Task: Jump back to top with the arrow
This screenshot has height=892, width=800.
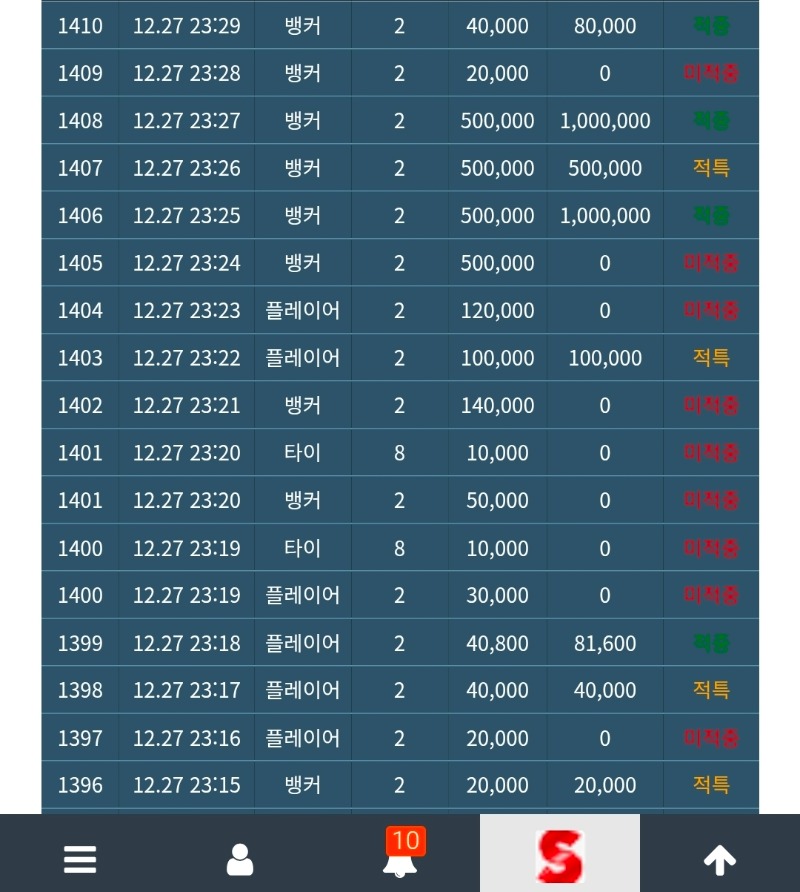Action: point(720,858)
